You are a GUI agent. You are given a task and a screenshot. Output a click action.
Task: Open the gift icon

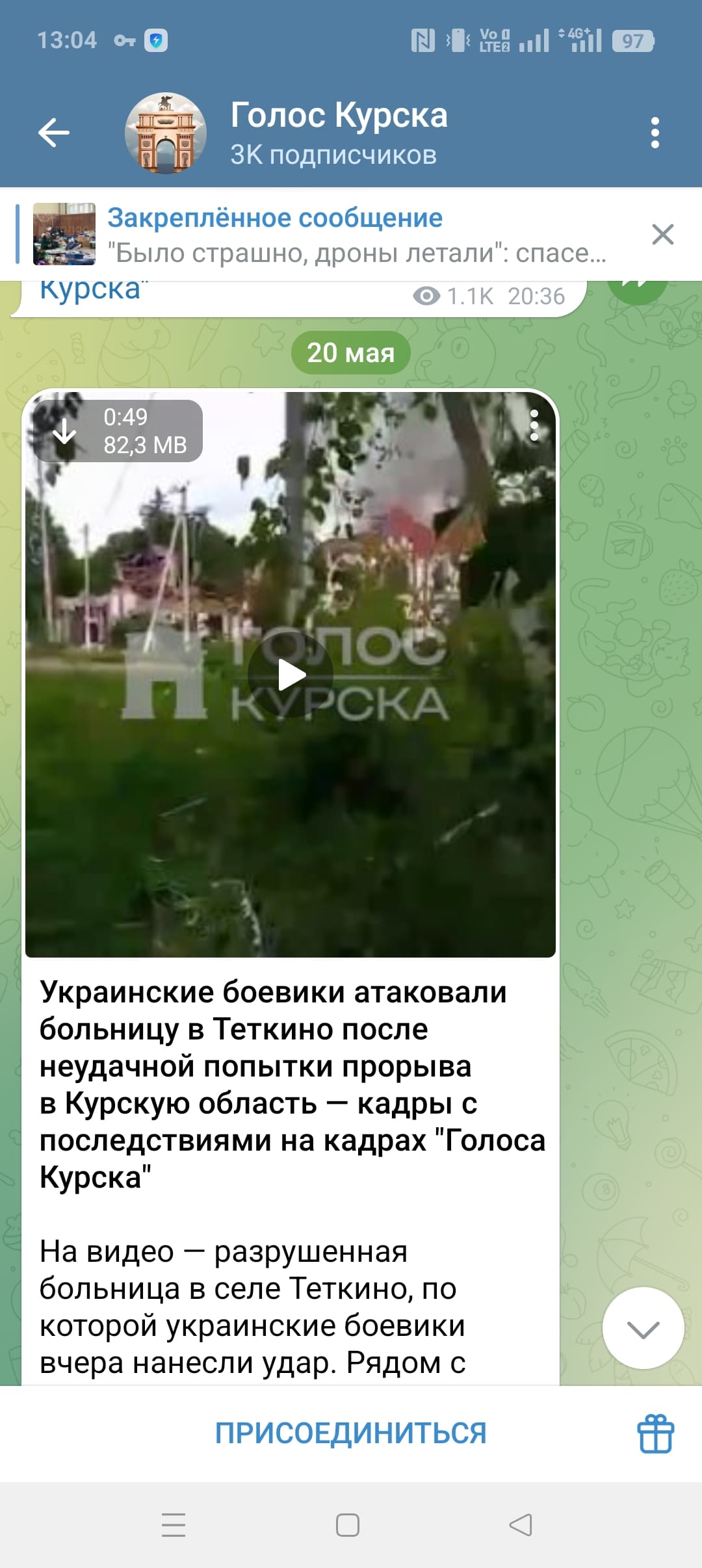pyautogui.click(x=655, y=1433)
